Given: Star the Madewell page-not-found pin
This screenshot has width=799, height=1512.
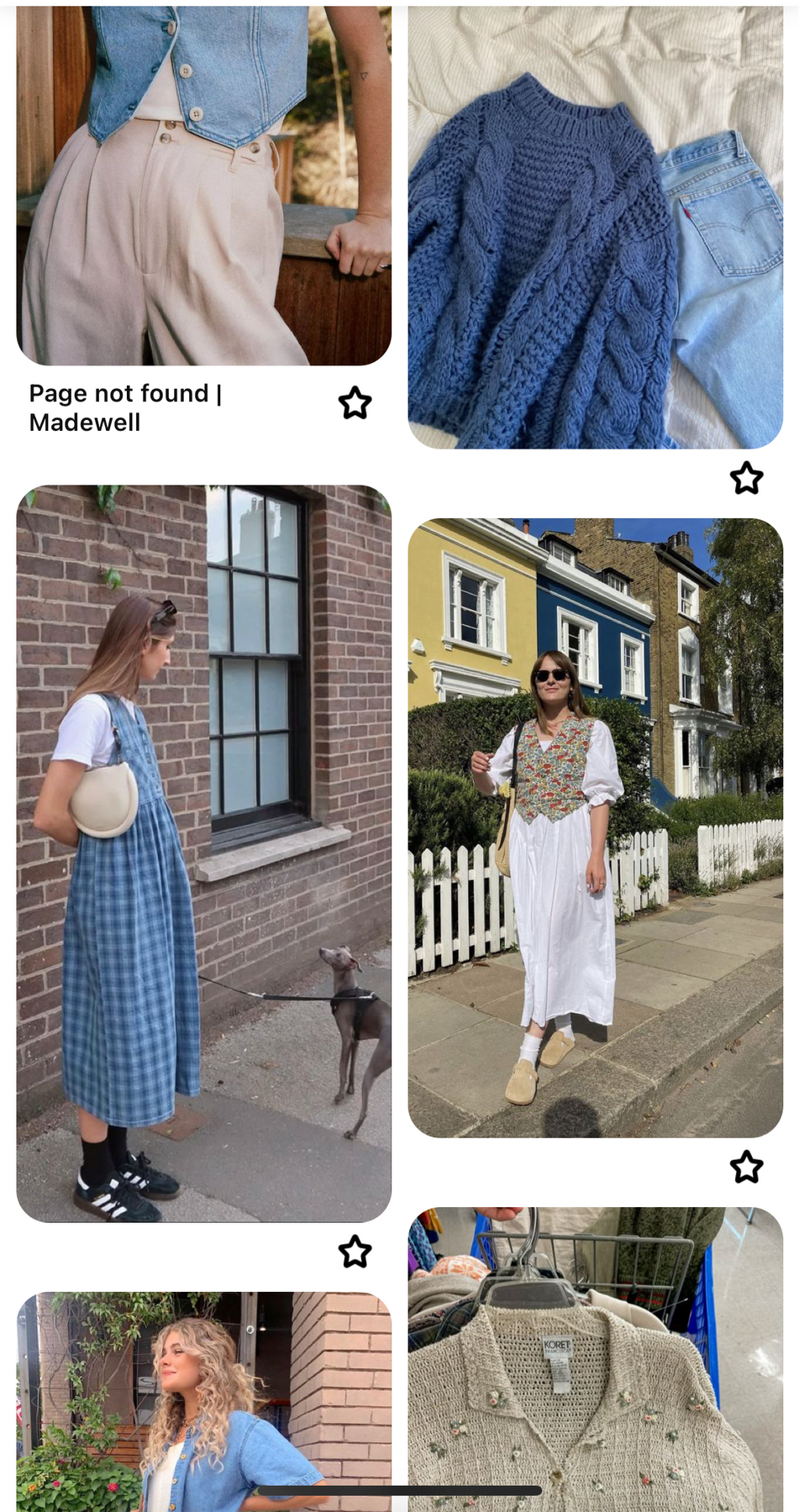Looking at the screenshot, I should pyautogui.click(x=355, y=403).
